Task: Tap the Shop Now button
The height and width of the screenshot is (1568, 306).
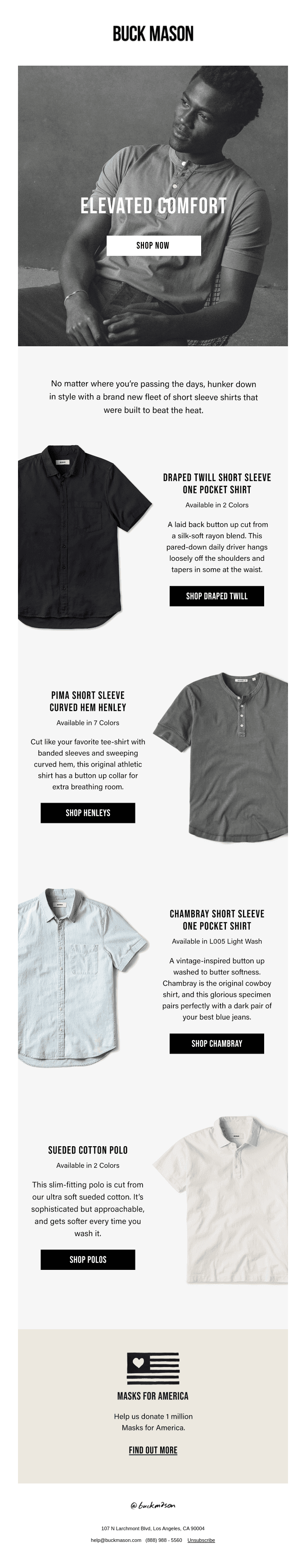Action: (153, 246)
